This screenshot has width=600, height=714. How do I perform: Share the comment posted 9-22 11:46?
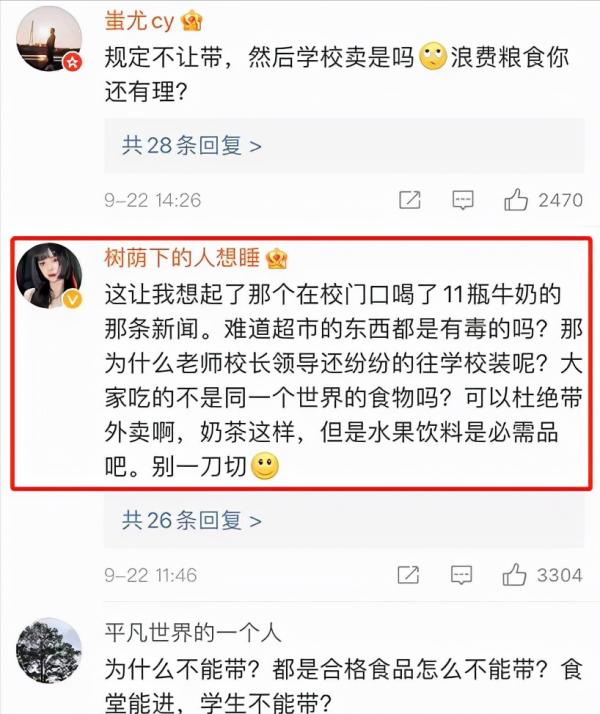click(409, 575)
